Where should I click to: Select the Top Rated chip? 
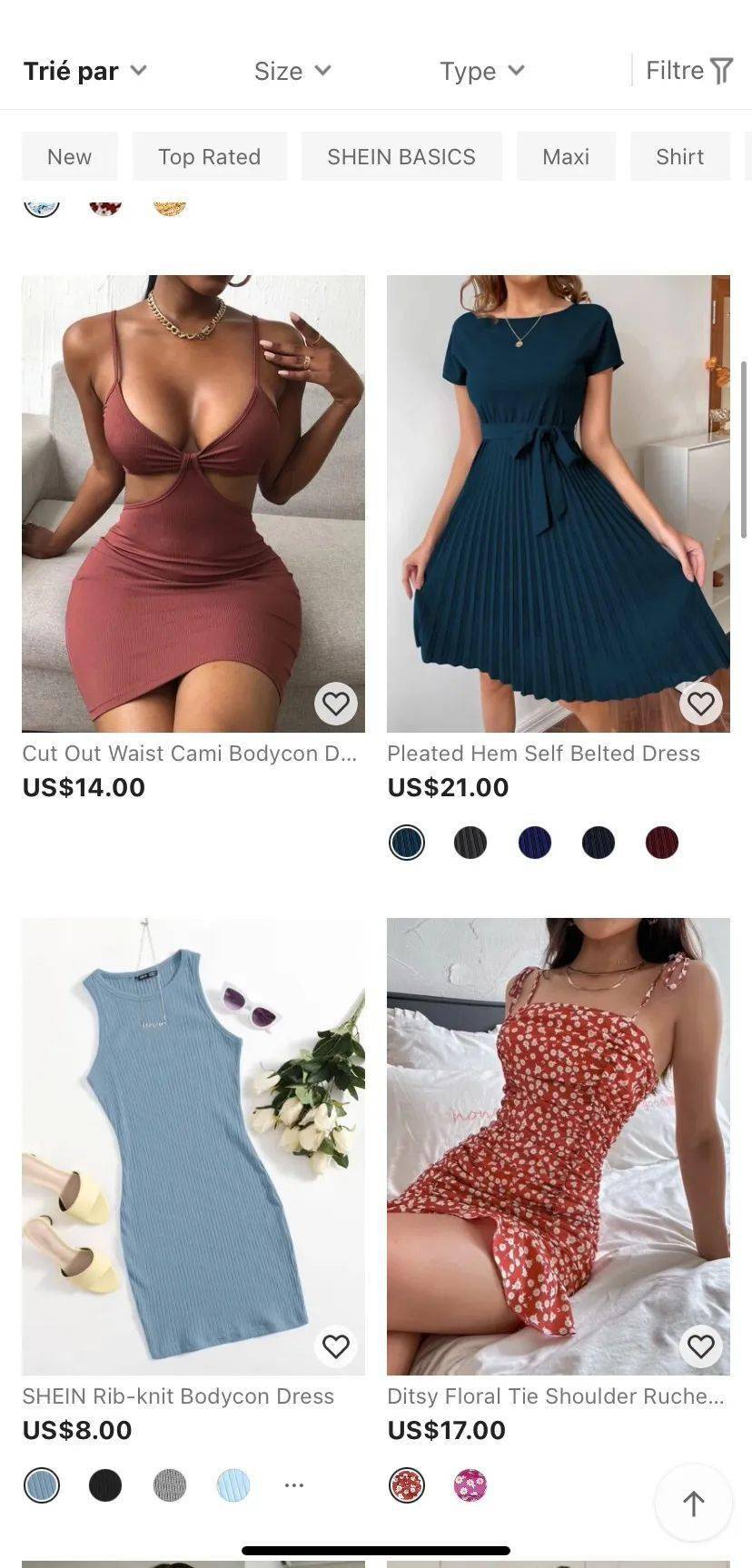209,157
